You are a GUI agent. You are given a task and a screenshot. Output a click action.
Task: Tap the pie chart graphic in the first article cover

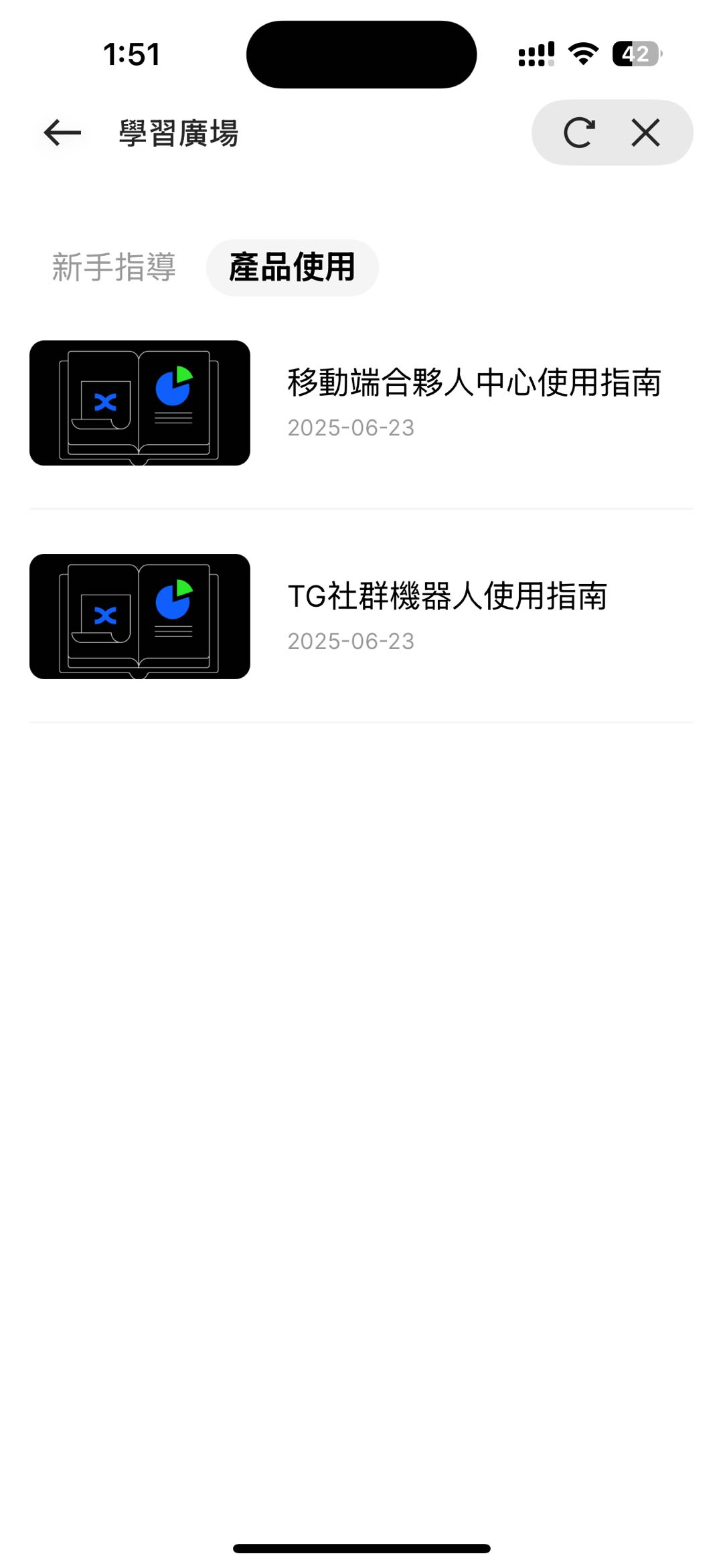pos(173,388)
